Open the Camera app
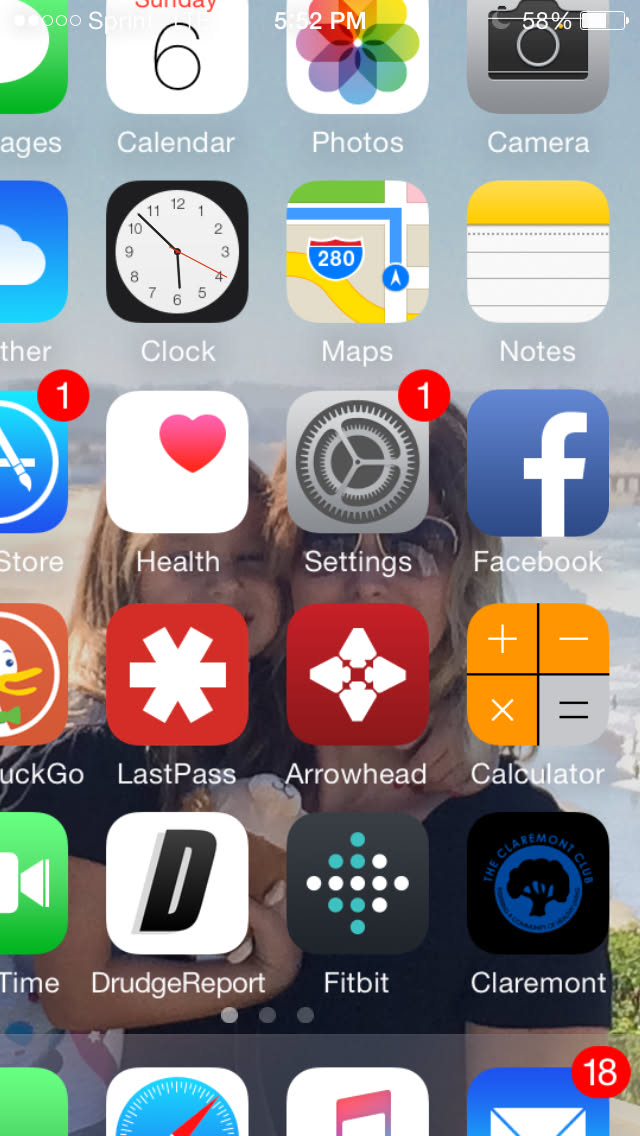 pos(537,60)
